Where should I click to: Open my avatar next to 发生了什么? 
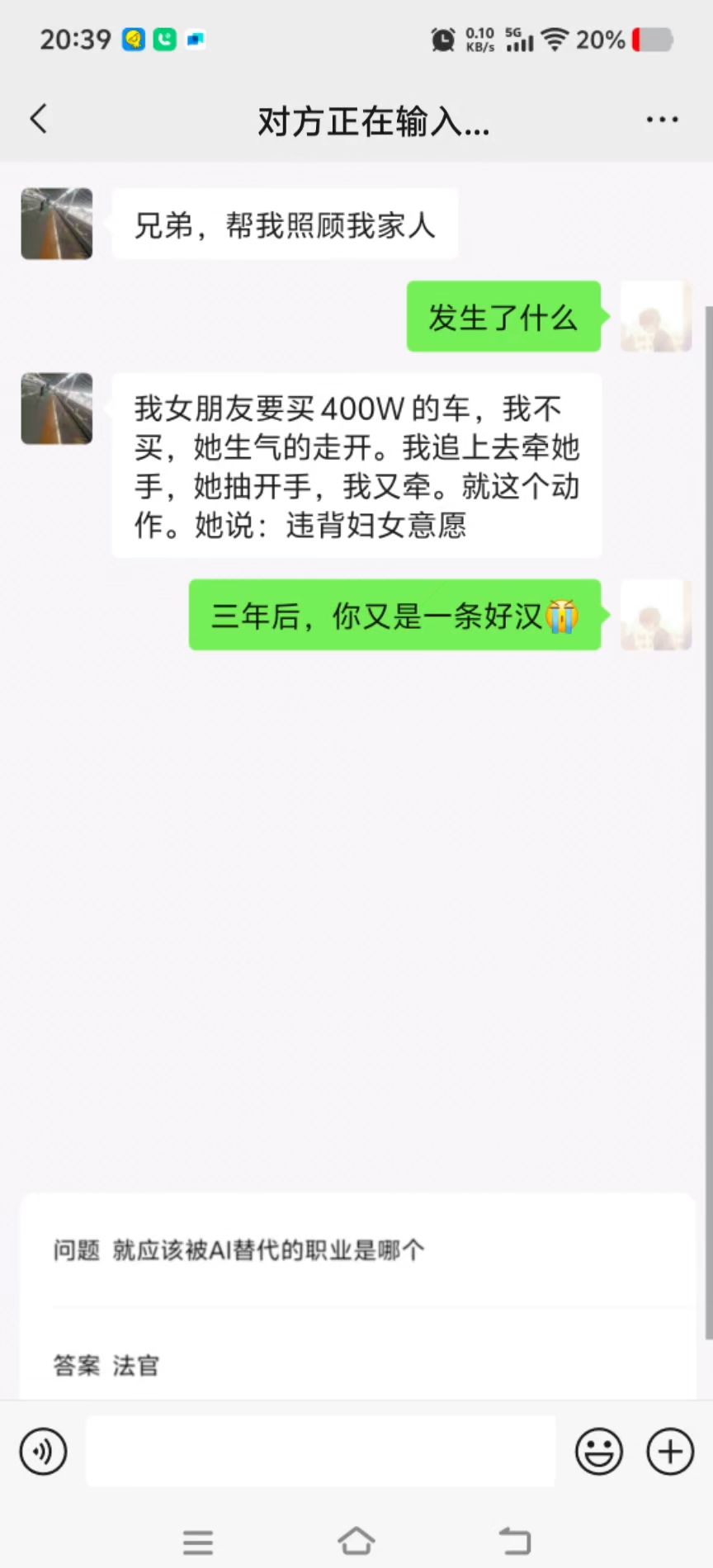point(656,316)
